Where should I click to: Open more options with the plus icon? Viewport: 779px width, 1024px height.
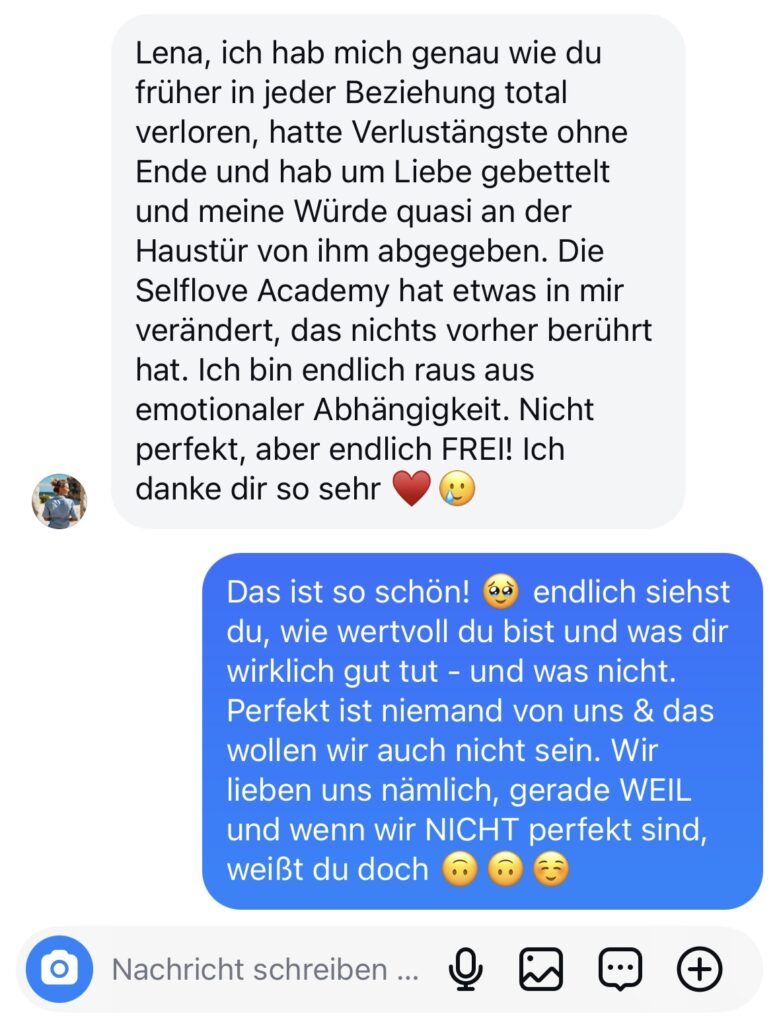[699, 968]
